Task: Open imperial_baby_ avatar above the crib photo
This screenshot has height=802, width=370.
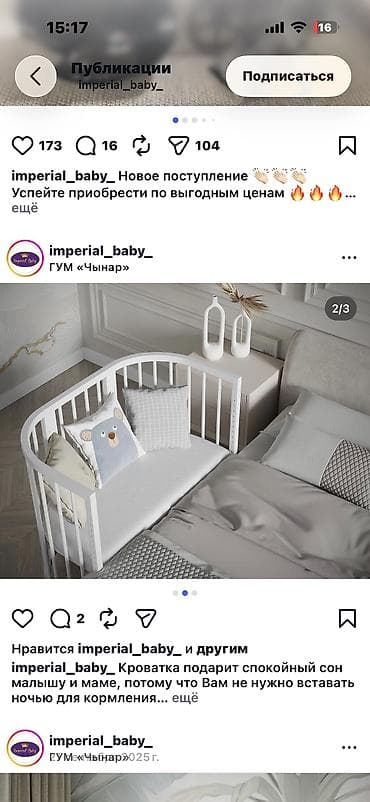Action: pyautogui.click(x=25, y=258)
